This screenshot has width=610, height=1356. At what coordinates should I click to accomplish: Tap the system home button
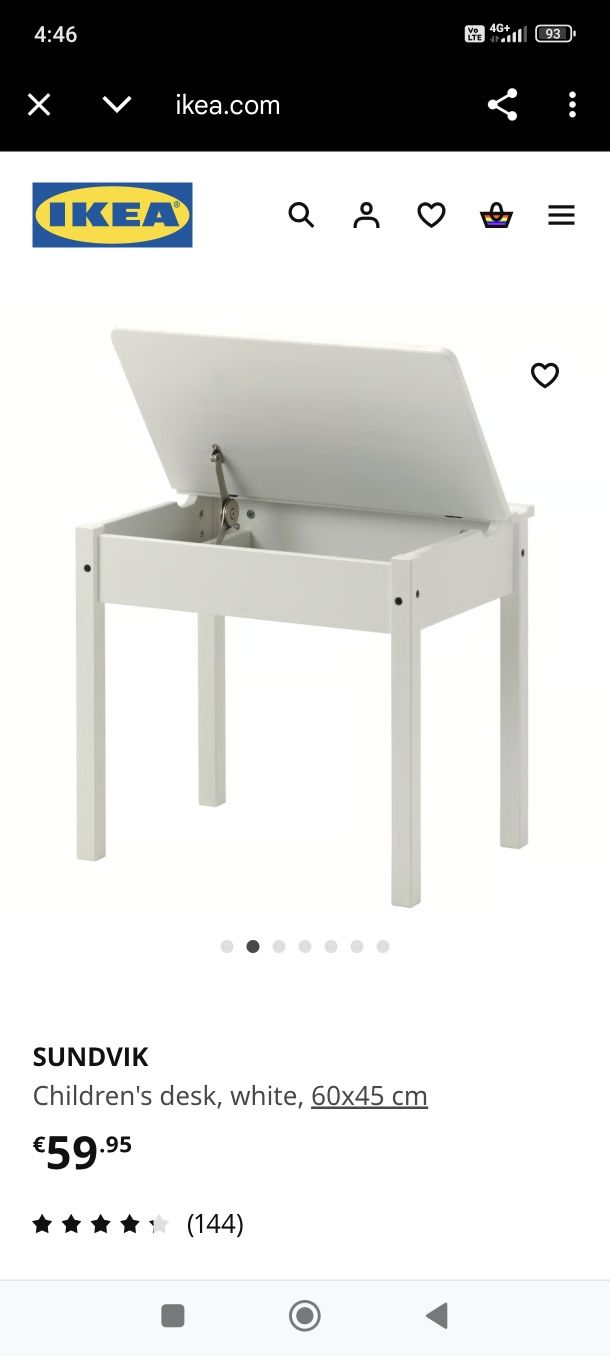304,1315
